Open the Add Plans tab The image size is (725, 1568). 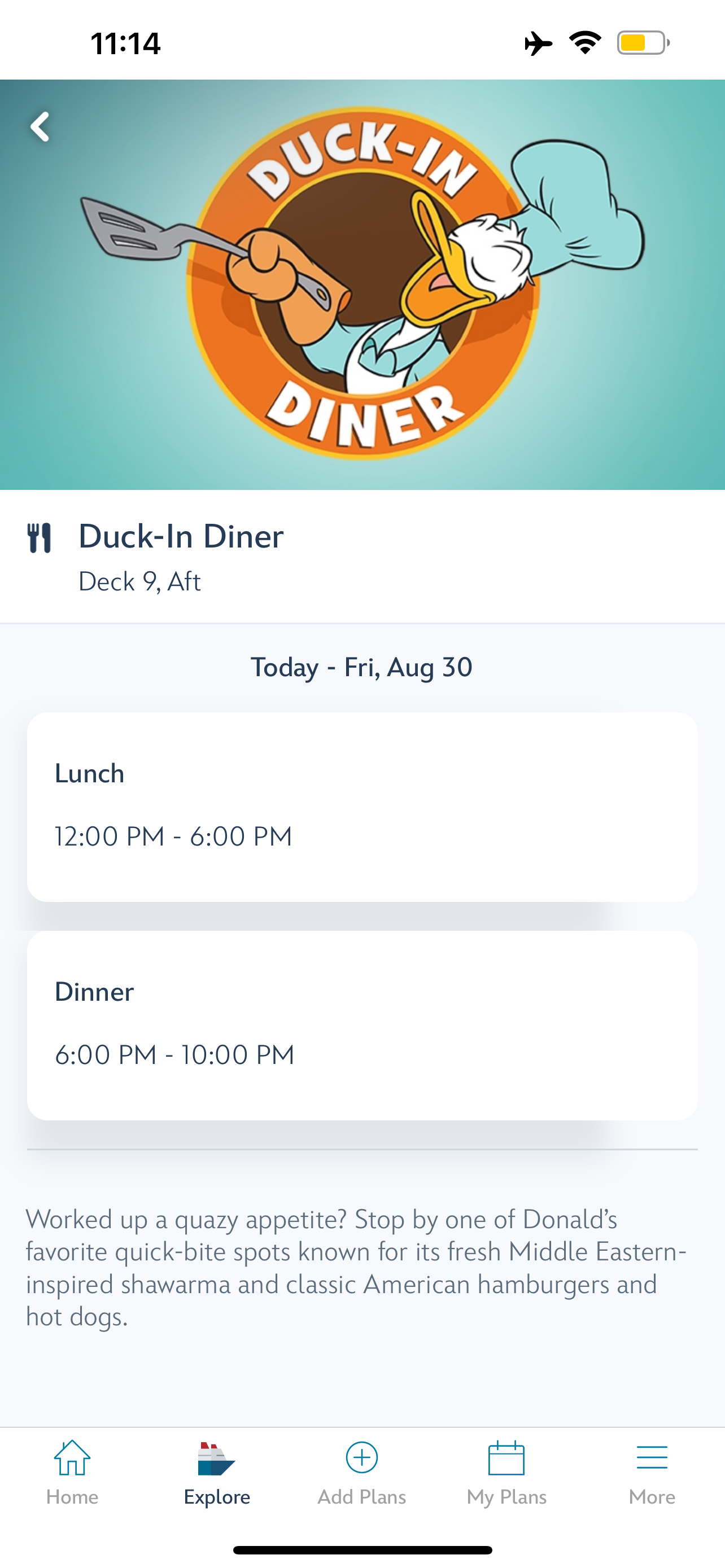coord(361,1473)
